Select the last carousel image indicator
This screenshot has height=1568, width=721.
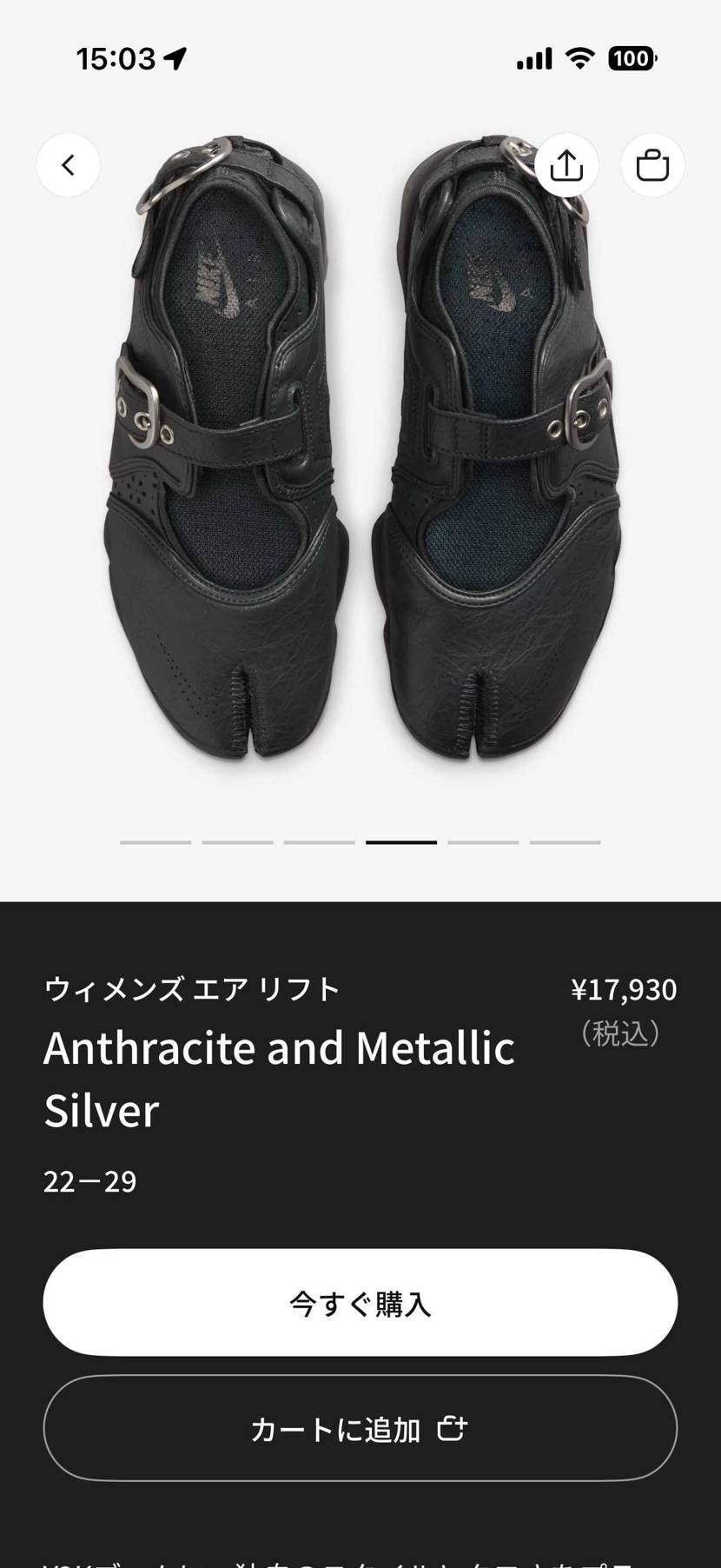point(565,841)
